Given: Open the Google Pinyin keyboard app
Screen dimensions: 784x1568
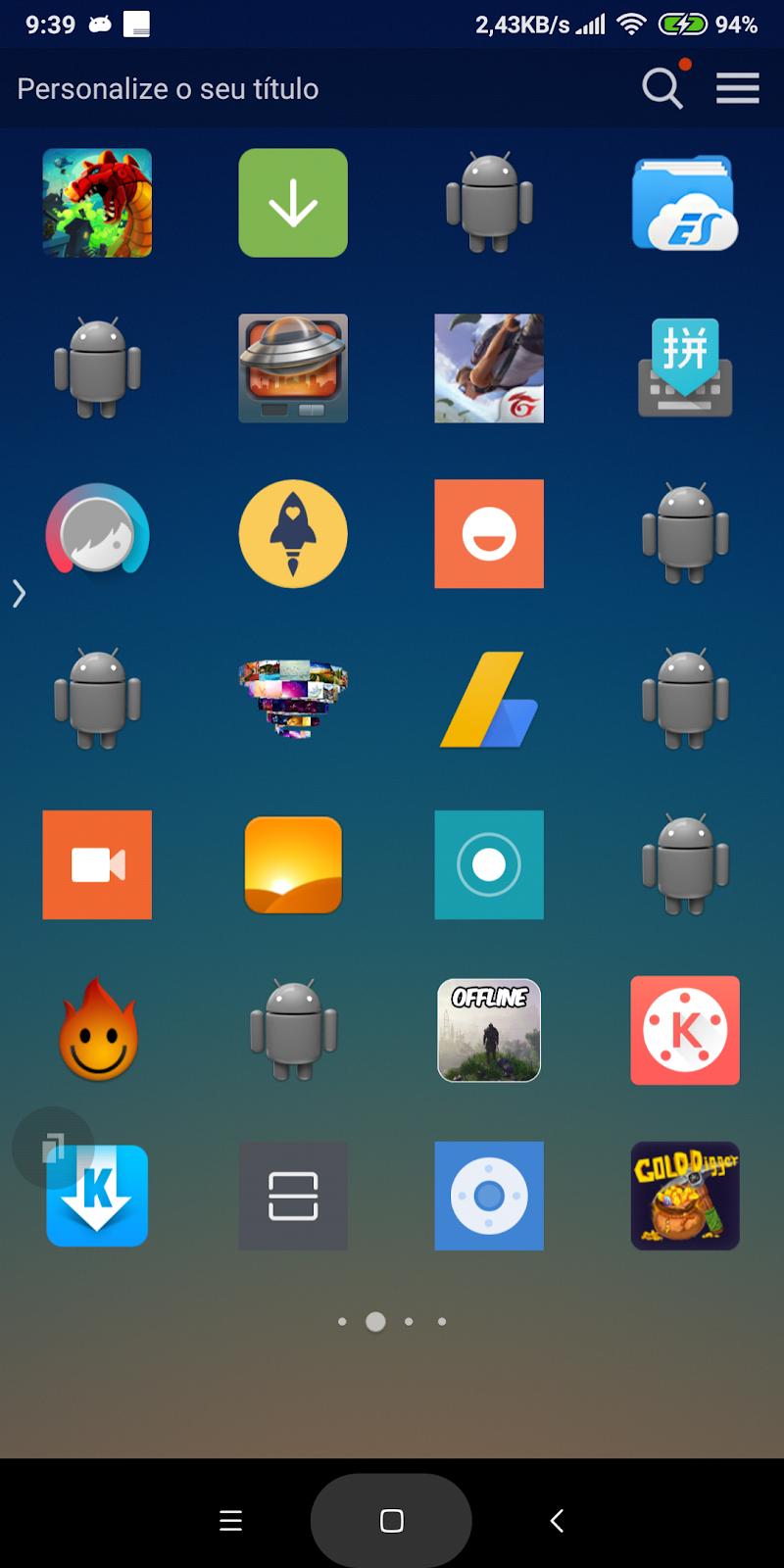Looking at the screenshot, I should [x=685, y=367].
